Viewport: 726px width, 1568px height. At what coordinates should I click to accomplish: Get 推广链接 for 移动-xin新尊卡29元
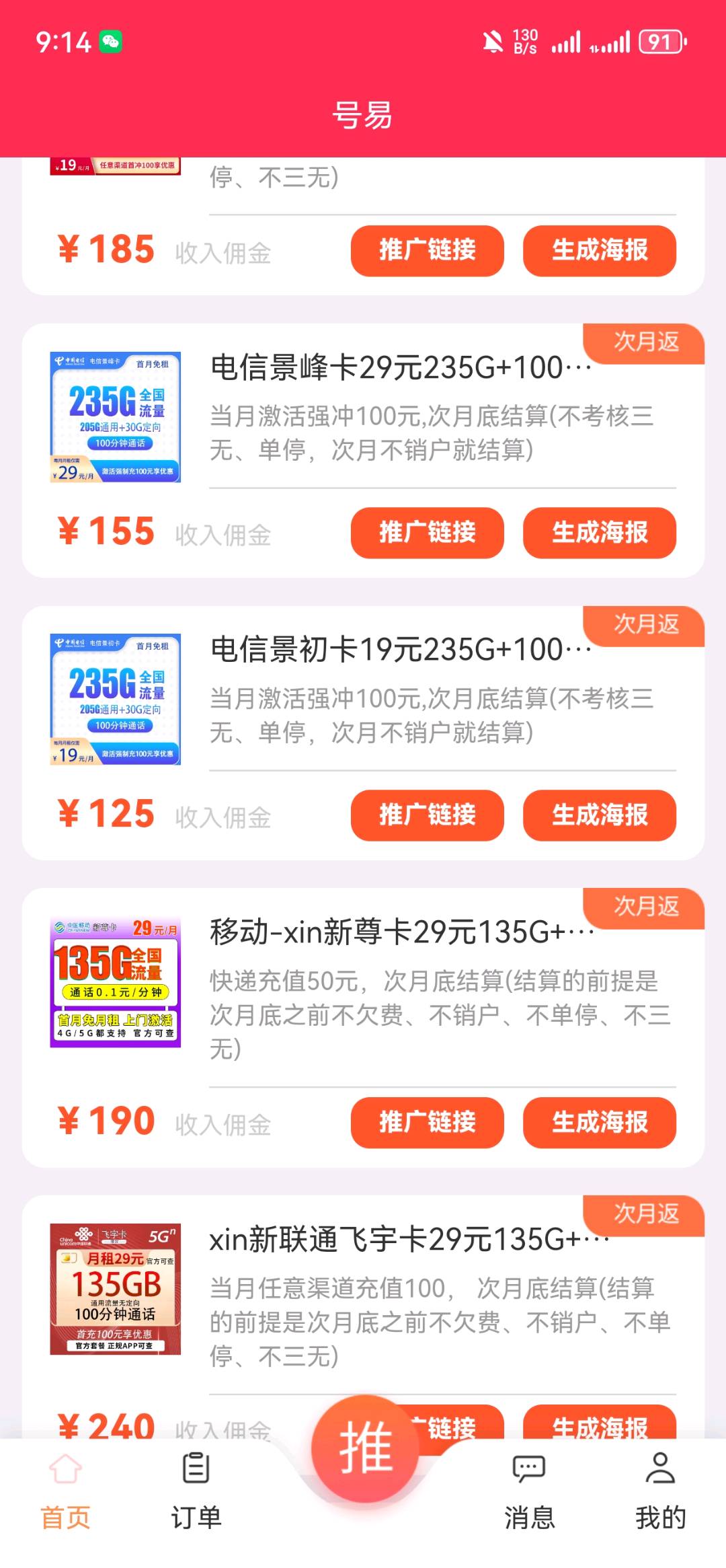427,1122
